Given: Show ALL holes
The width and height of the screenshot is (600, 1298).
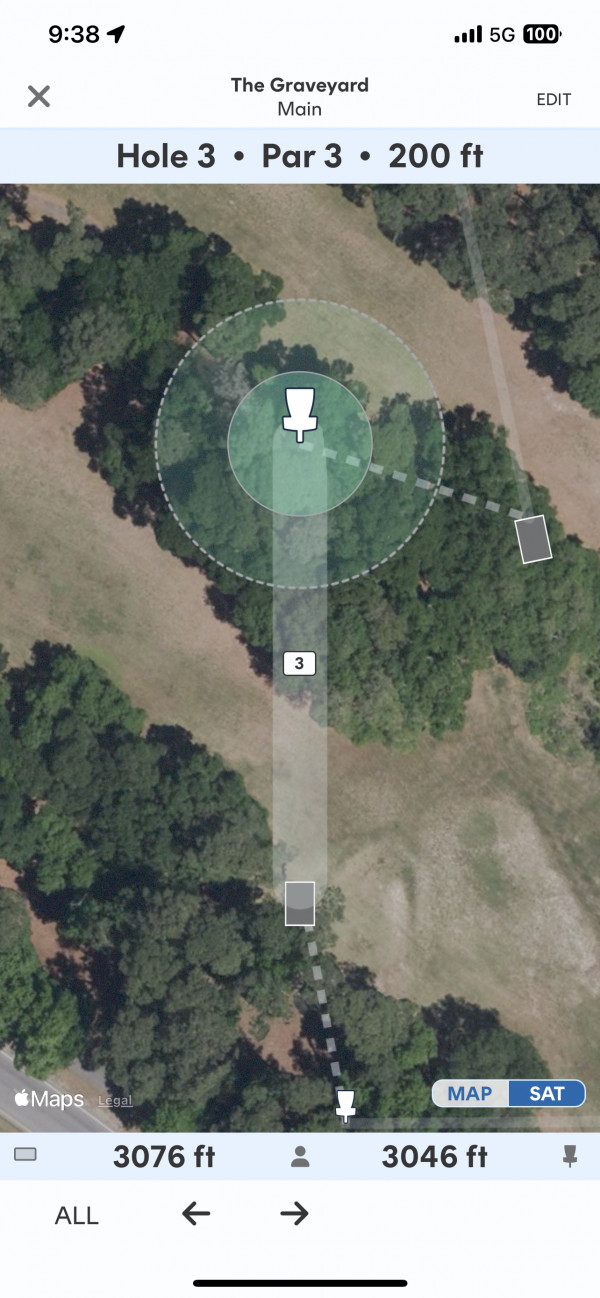Looking at the screenshot, I should pyautogui.click(x=77, y=1216).
